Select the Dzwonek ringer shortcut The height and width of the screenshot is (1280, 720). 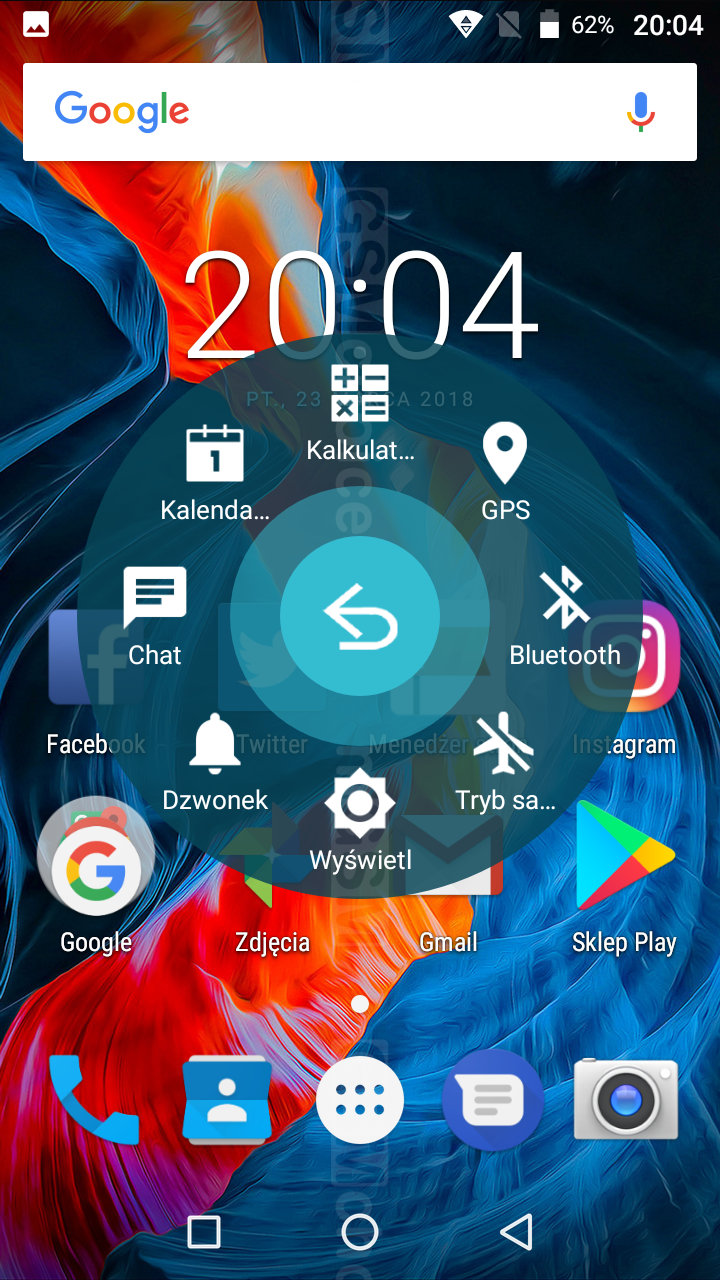(x=215, y=762)
